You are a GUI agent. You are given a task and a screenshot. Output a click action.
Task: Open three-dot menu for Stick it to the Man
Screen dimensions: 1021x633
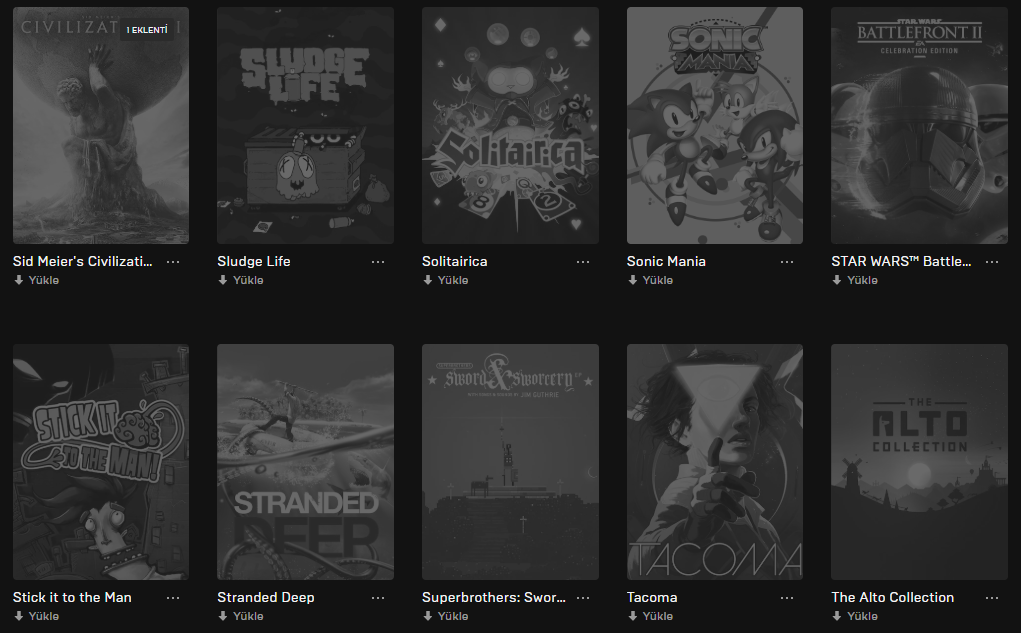(x=173, y=597)
